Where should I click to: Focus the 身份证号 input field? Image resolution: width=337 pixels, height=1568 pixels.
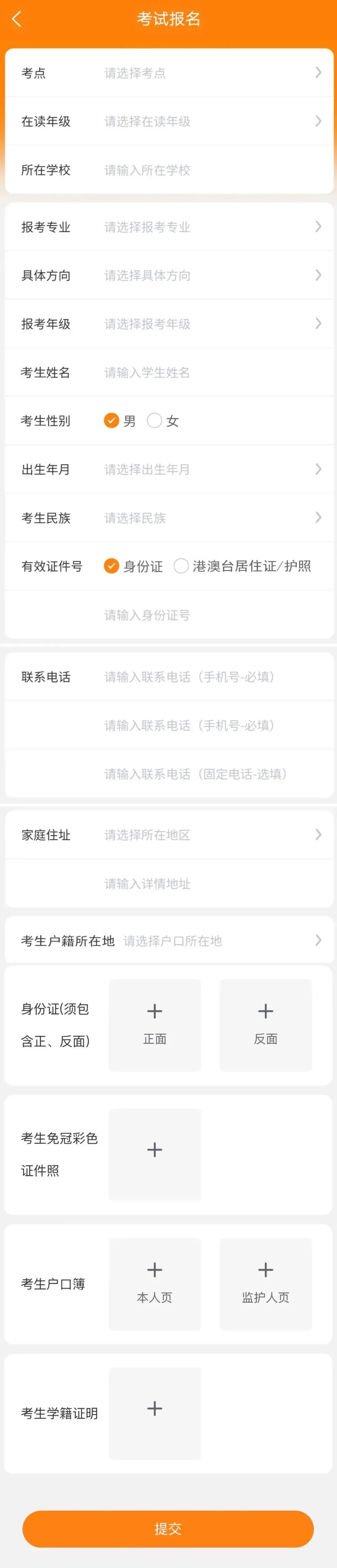[x=207, y=615]
